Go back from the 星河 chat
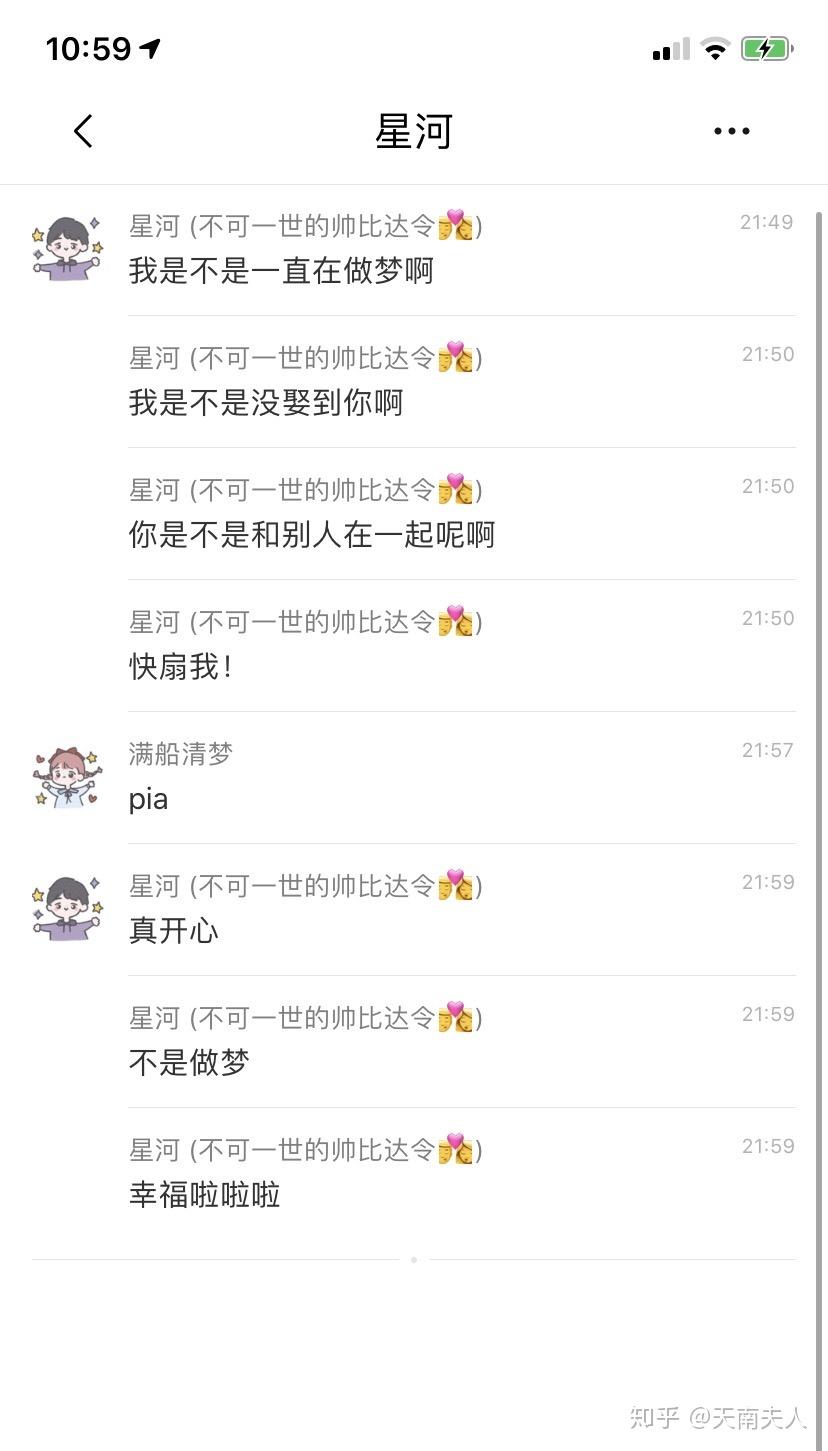The height and width of the screenshot is (1451, 828). pos(83,131)
